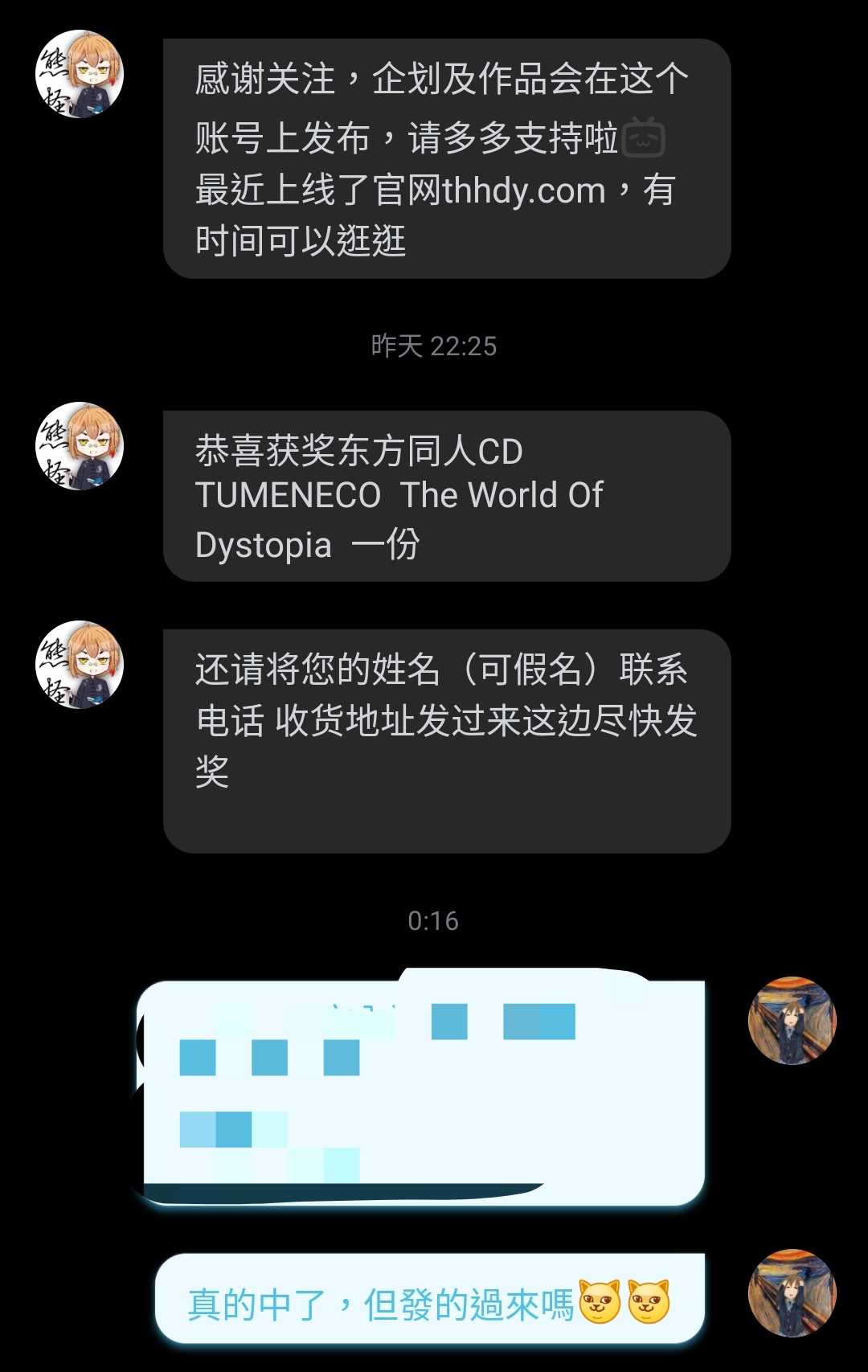This screenshot has height=1372, width=868.
Task: Tap my avatar next to 真的中了 message
Action: (x=792, y=1293)
